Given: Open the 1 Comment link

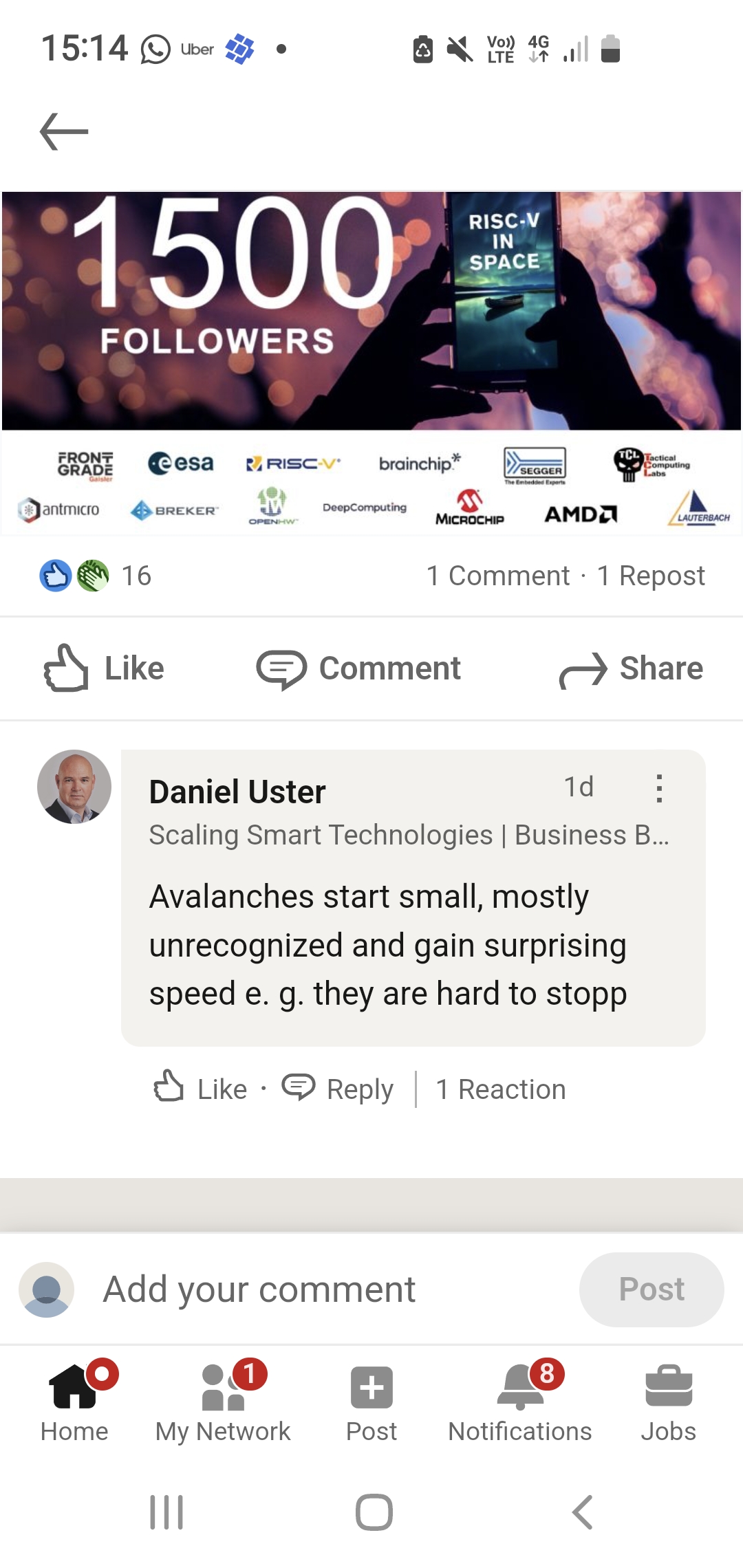Looking at the screenshot, I should [498, 576].
